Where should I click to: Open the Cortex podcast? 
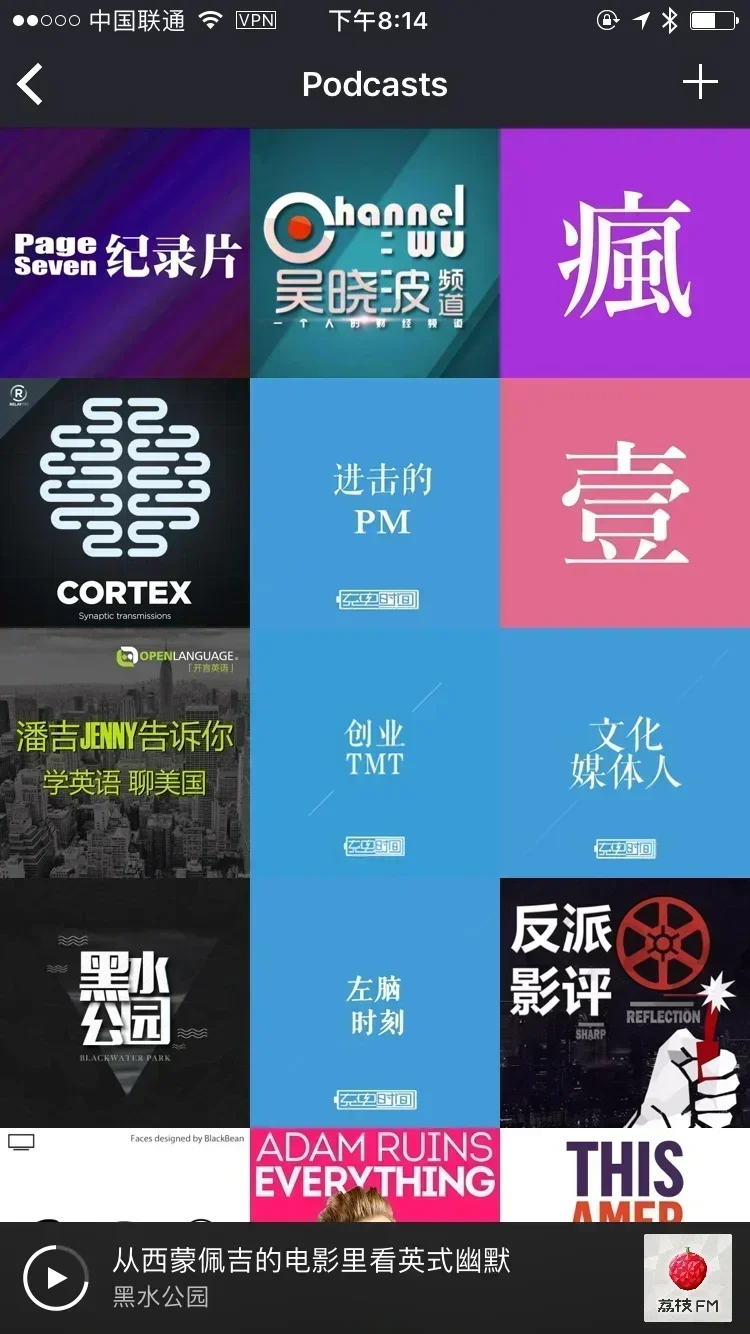(124, 501)
